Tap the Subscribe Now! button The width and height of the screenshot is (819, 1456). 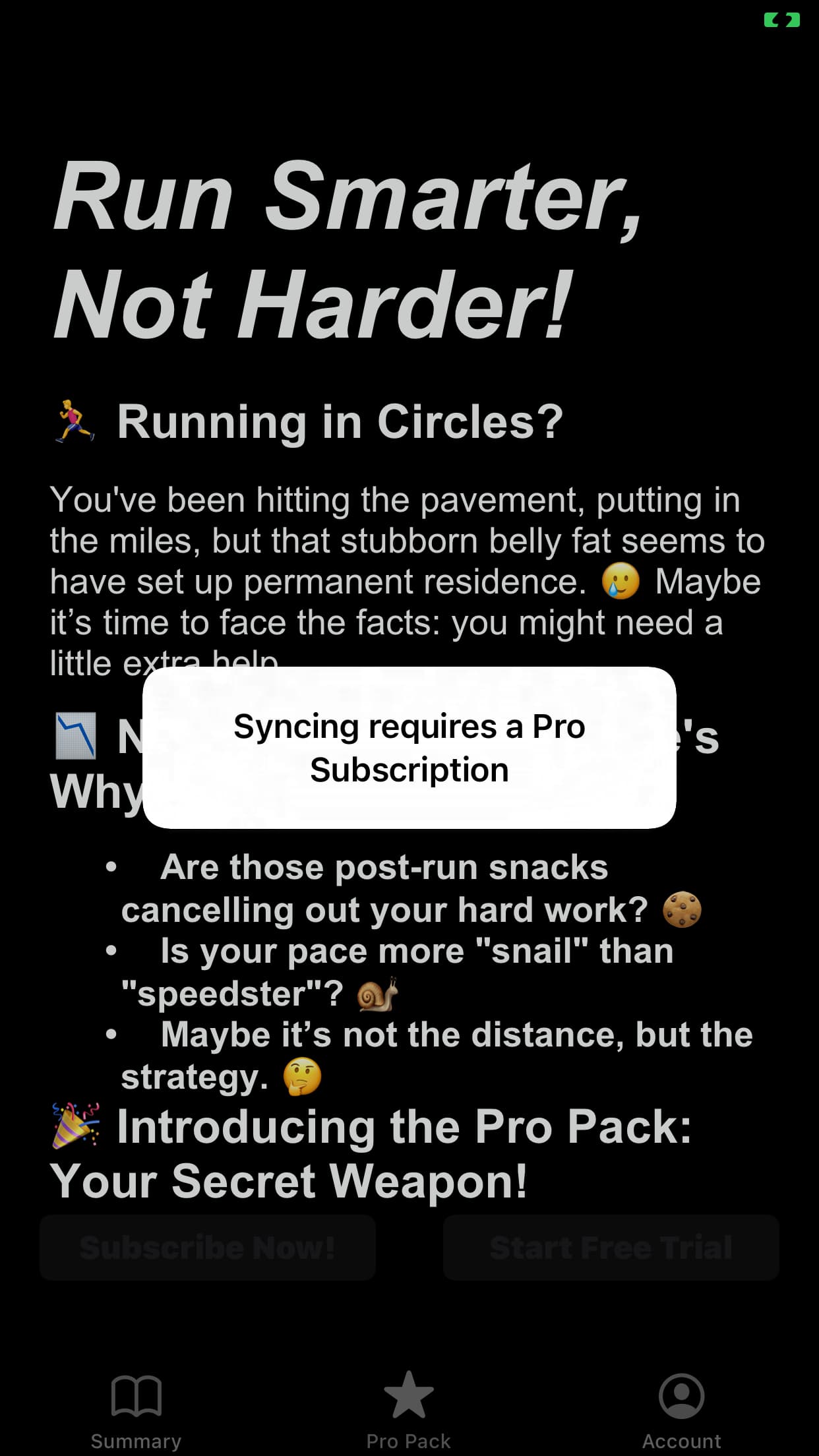pyautogui.click(x=208, y=1248)
